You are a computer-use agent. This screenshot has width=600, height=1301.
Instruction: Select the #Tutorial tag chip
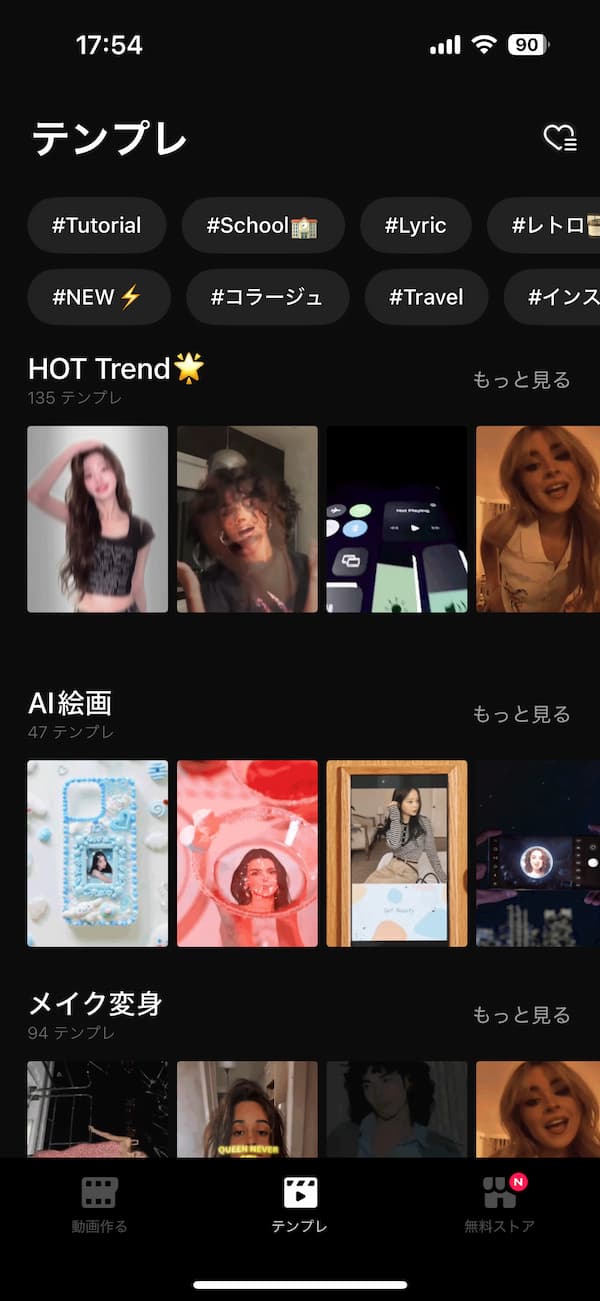click(97, 225)
